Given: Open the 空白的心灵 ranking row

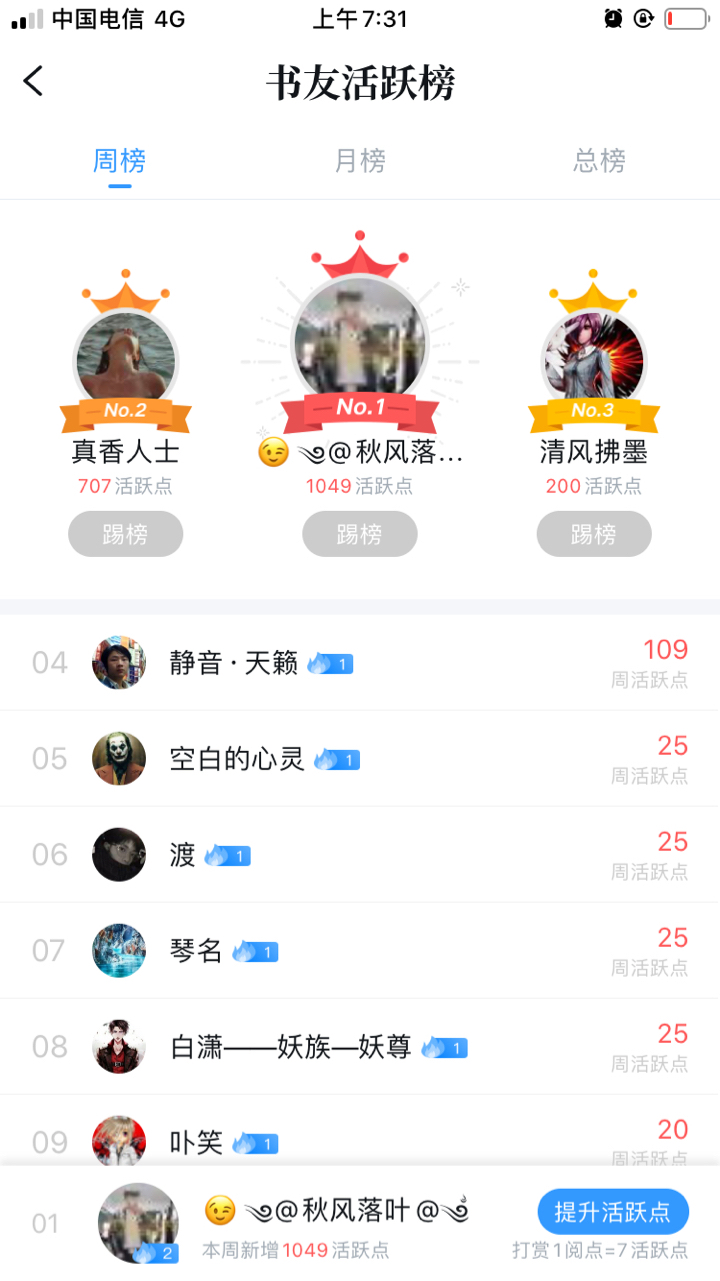Looking at the screenshot, I should pyautogui.click(x=360, y=759).
